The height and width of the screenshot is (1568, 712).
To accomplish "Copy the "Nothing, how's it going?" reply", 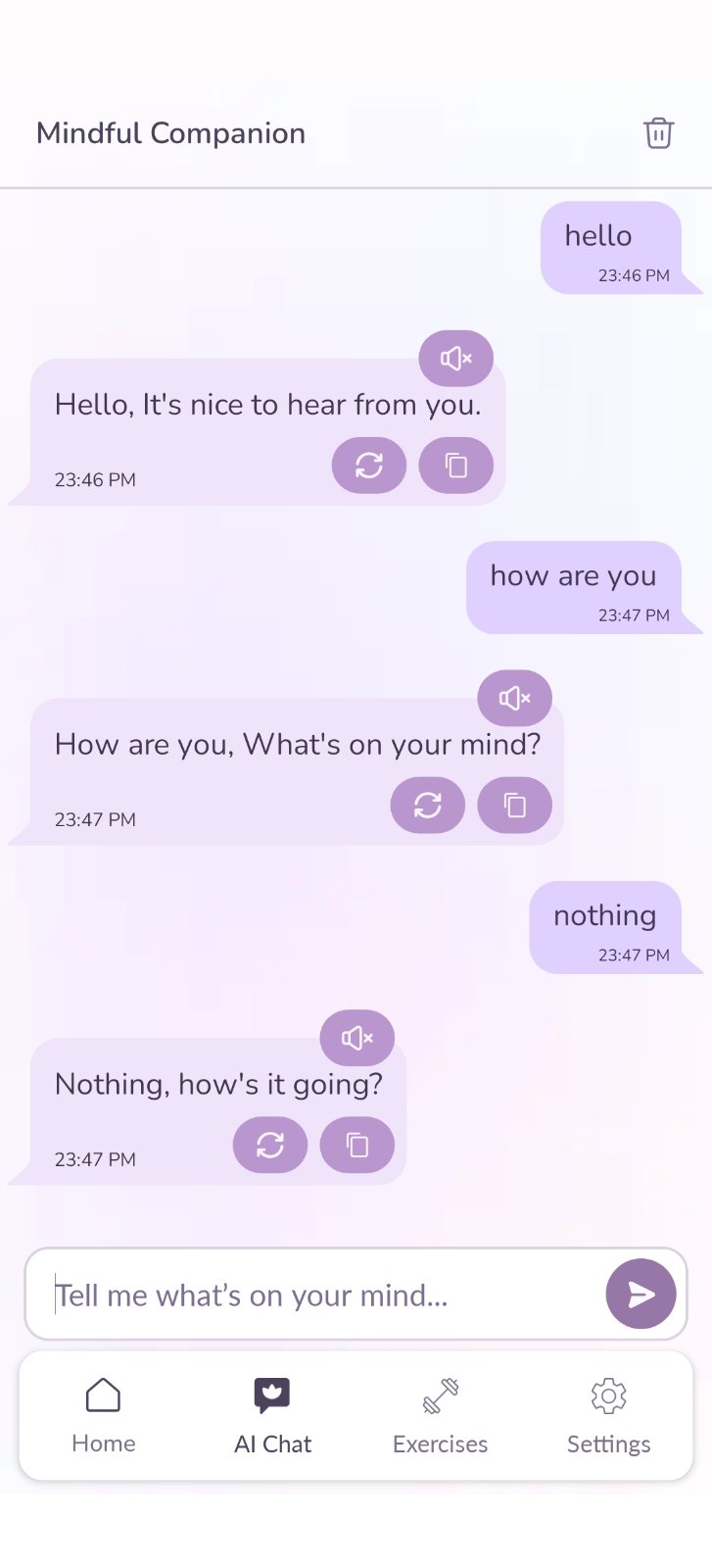I will click(x=356, y=1145).
